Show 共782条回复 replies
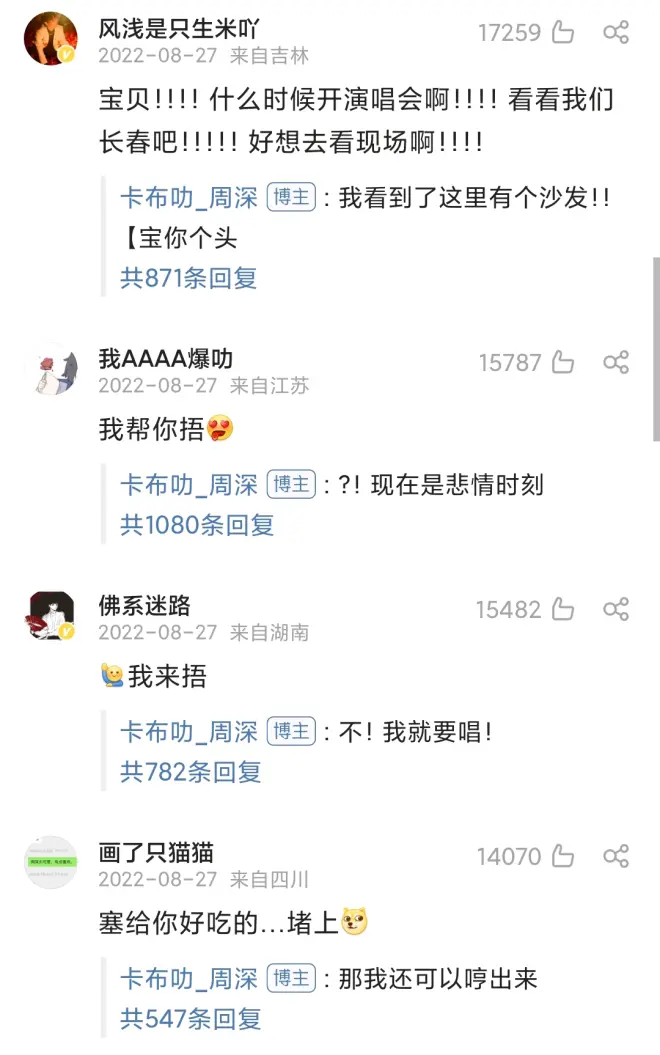Viewport: 660px width, 1055px height. 190,772
